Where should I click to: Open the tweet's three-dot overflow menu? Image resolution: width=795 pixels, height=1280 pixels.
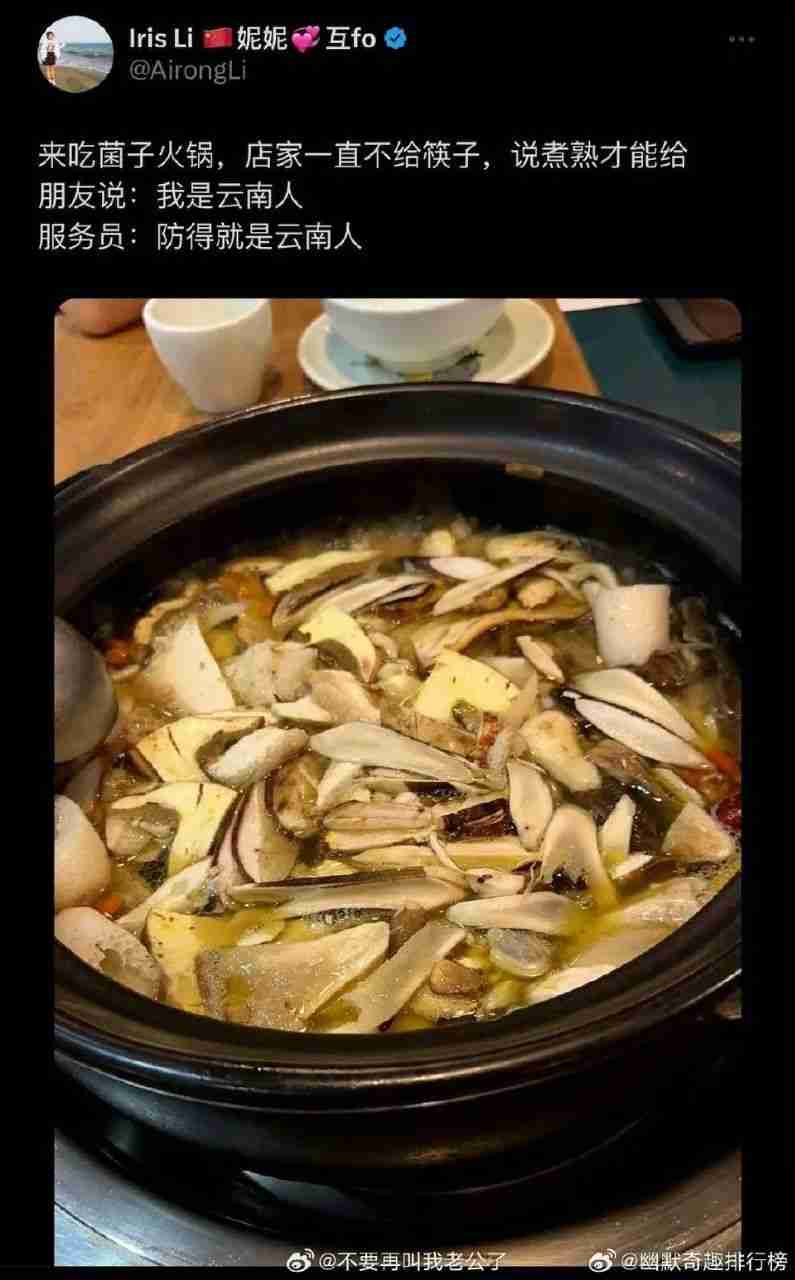pos(741,40)
